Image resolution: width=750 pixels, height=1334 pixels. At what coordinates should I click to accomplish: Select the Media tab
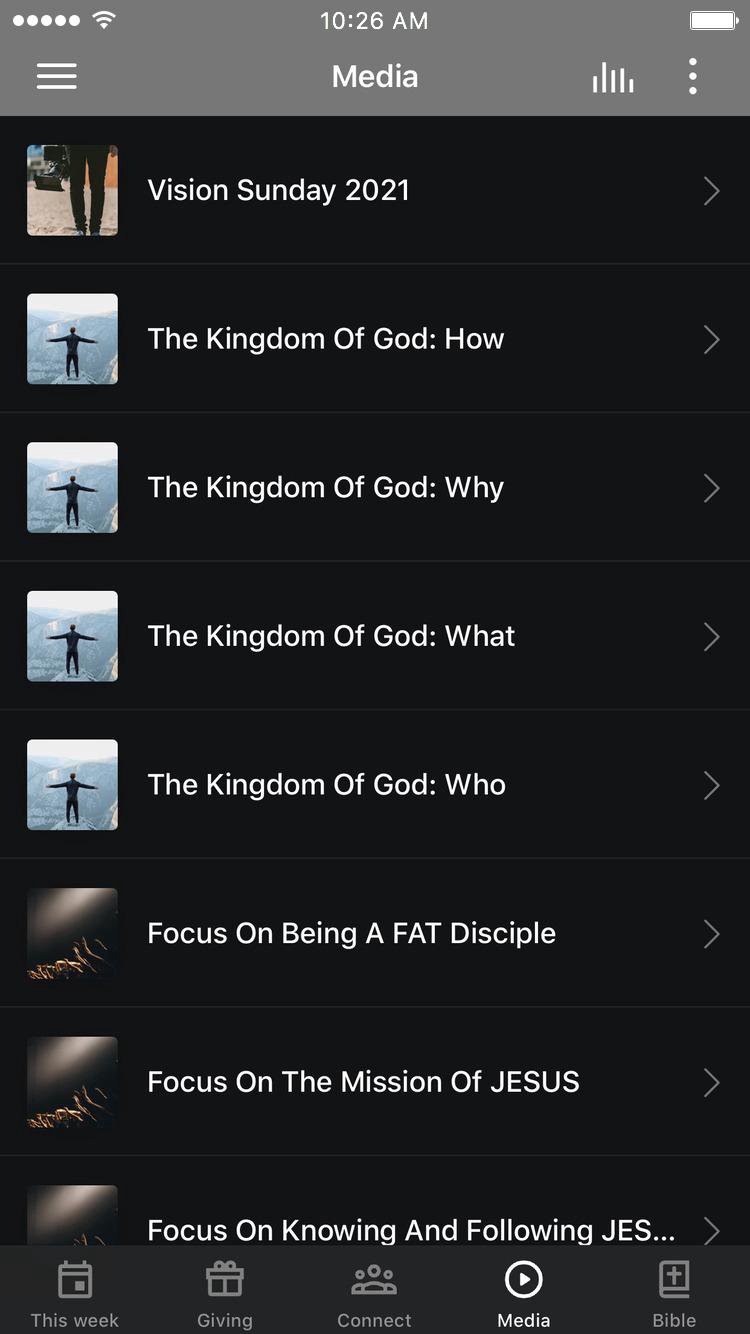(x=524, y=1293)
